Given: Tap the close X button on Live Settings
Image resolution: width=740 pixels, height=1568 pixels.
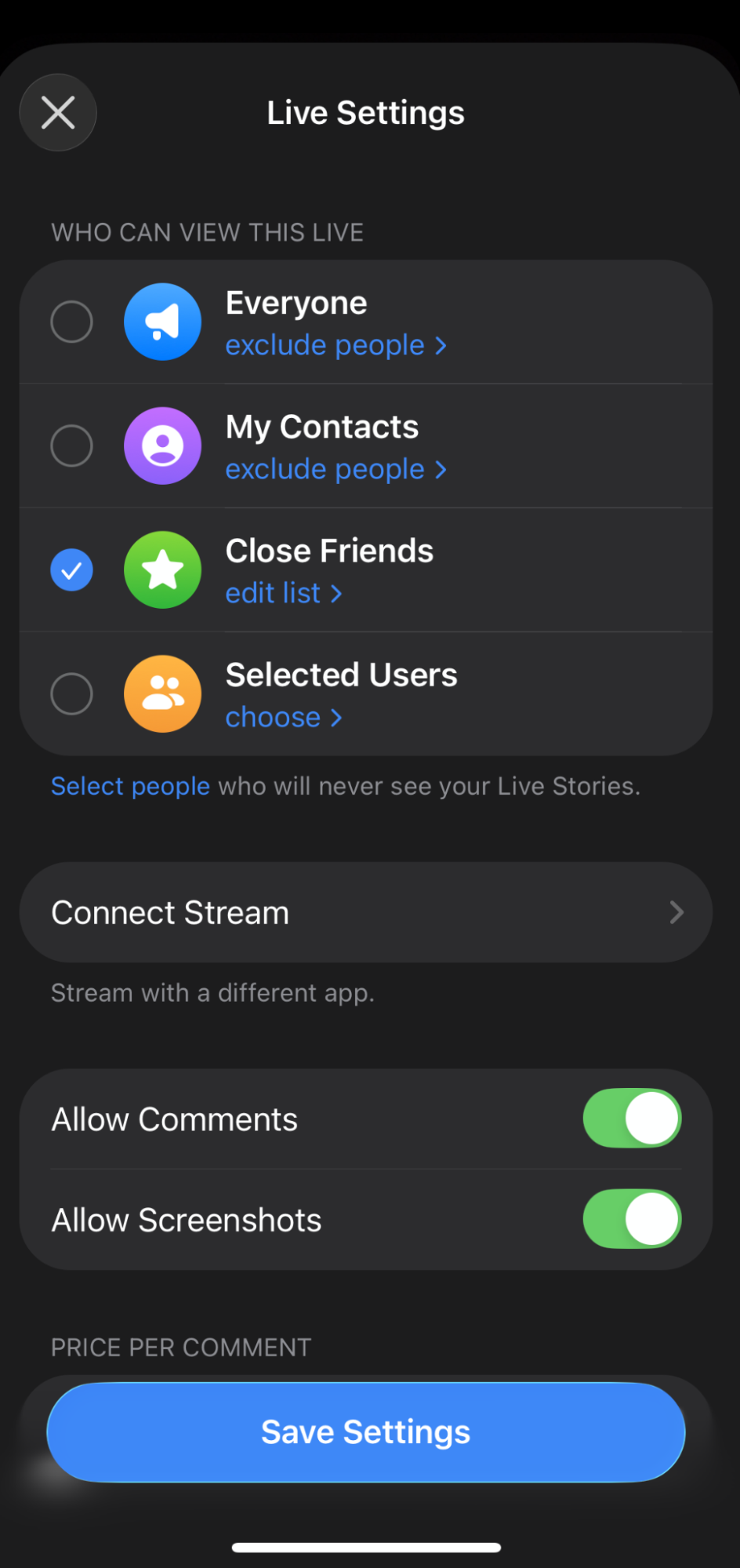Looking at the screenshot, I should (x=57, y=112).
